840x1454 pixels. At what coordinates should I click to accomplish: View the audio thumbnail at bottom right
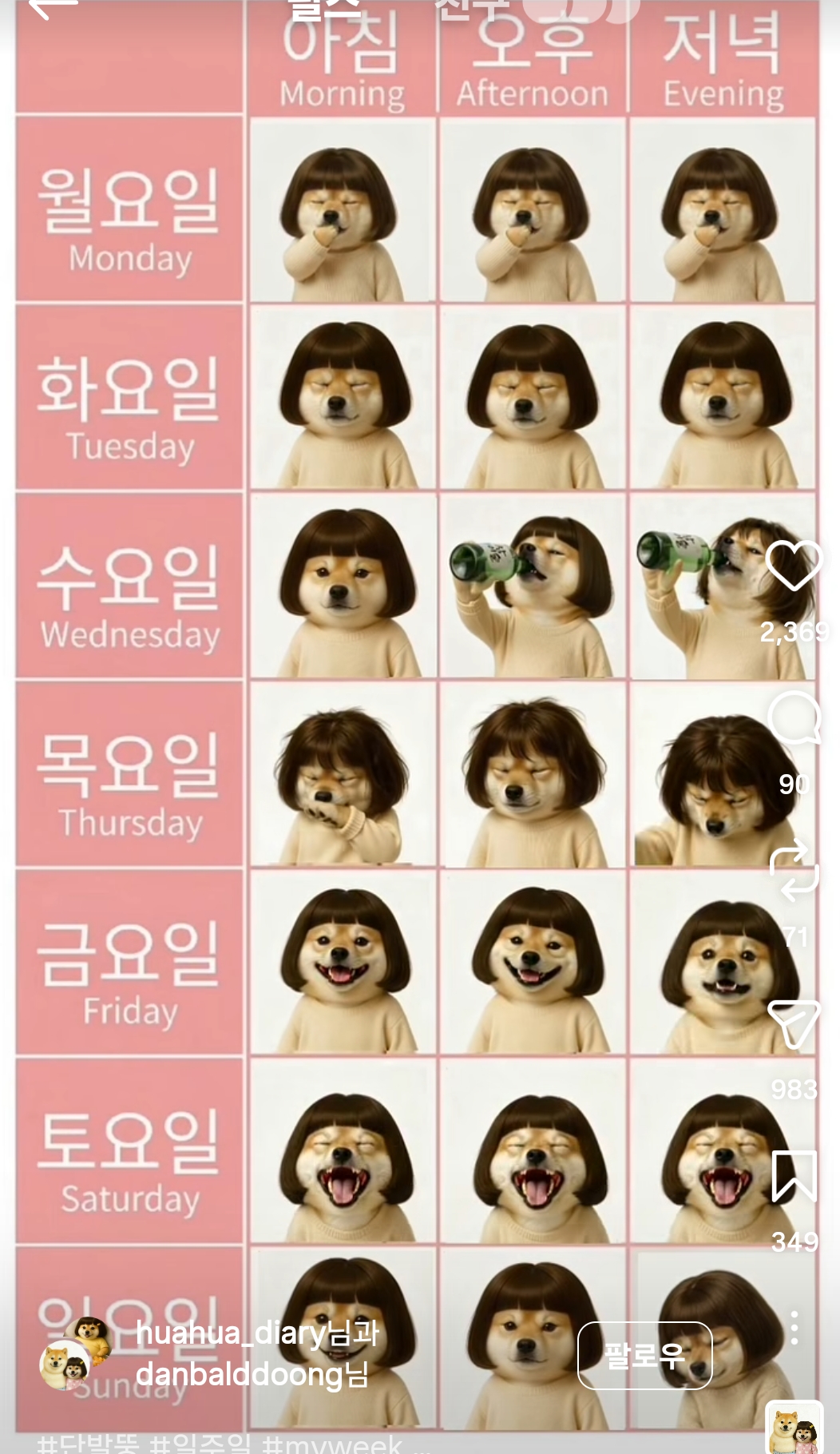[794, 1428]
